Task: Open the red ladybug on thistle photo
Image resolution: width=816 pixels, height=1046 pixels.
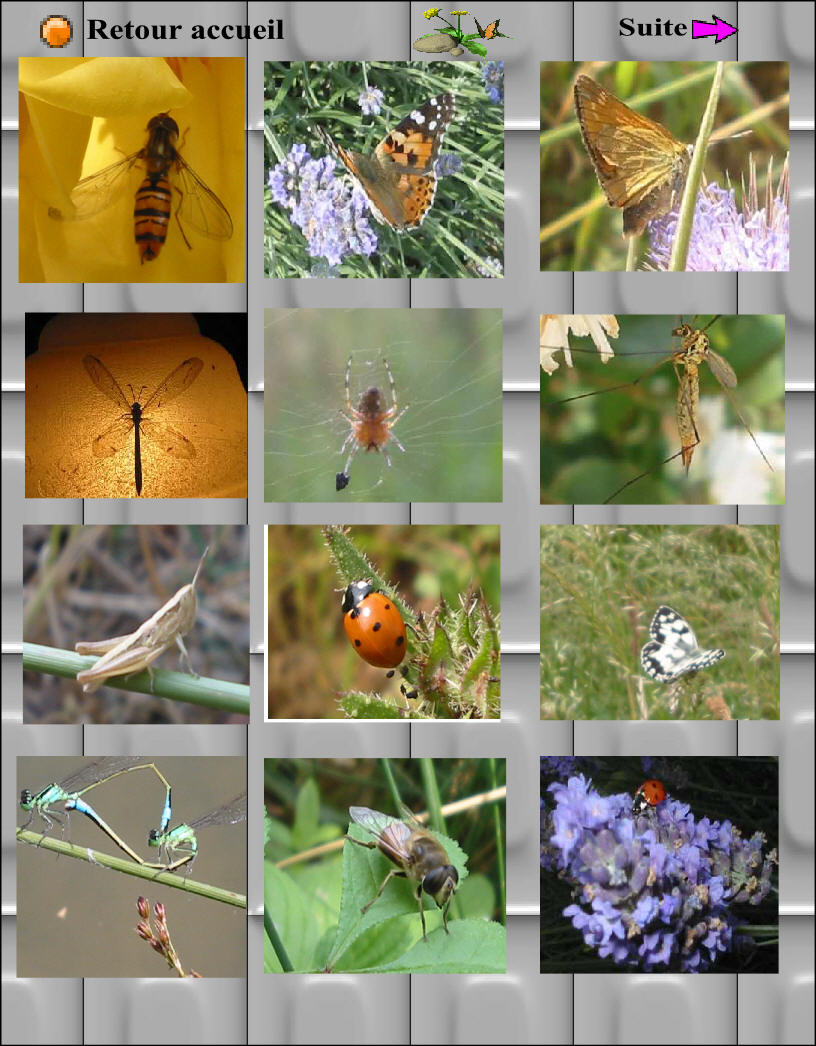Action: pos(383,622)
